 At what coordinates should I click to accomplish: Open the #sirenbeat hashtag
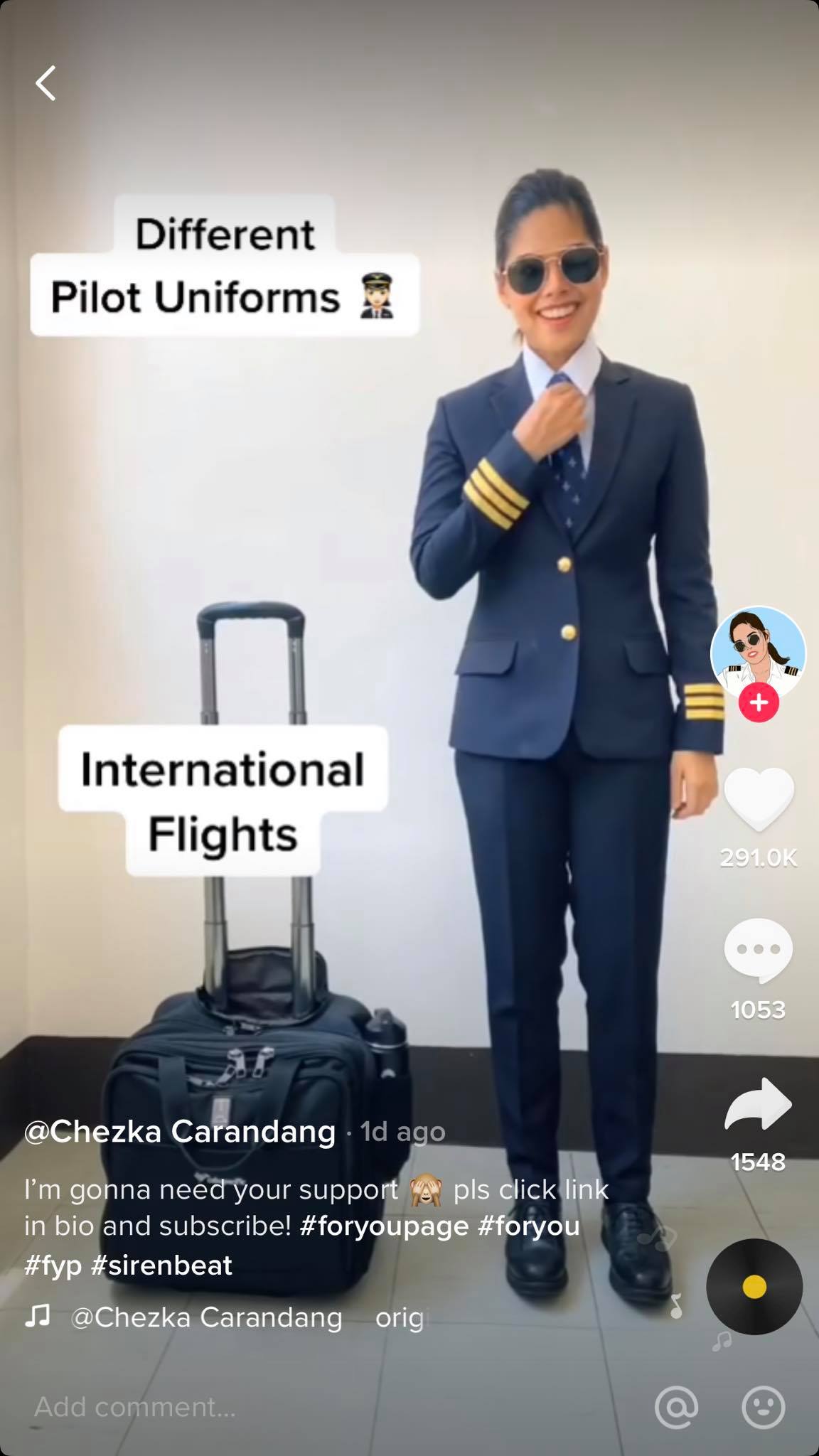[162, 1265]
